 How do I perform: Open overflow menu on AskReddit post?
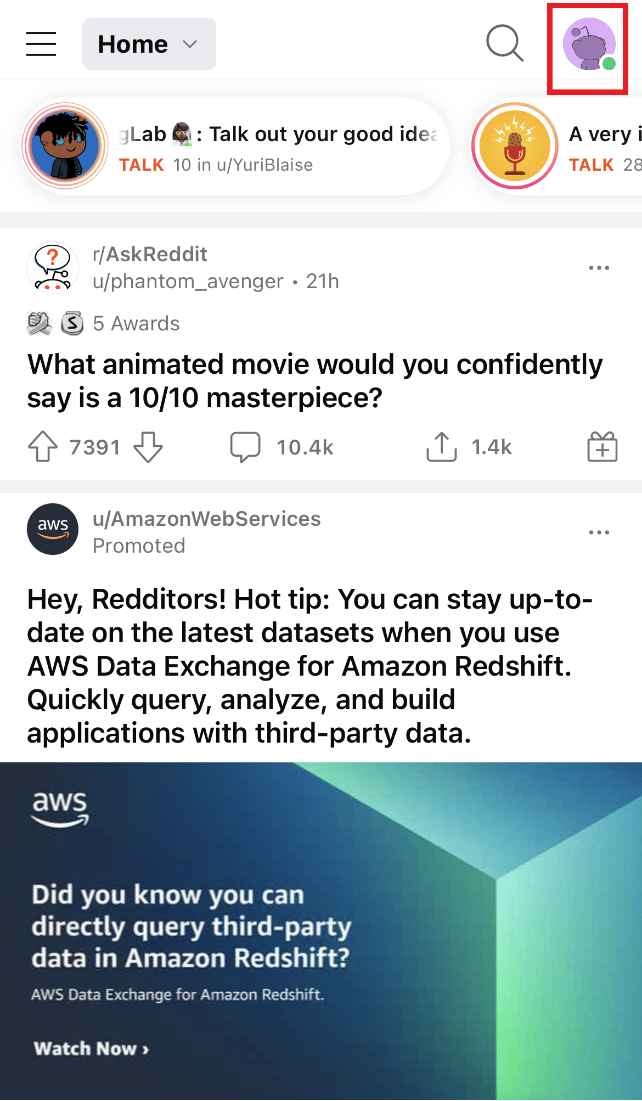[599, 268]
